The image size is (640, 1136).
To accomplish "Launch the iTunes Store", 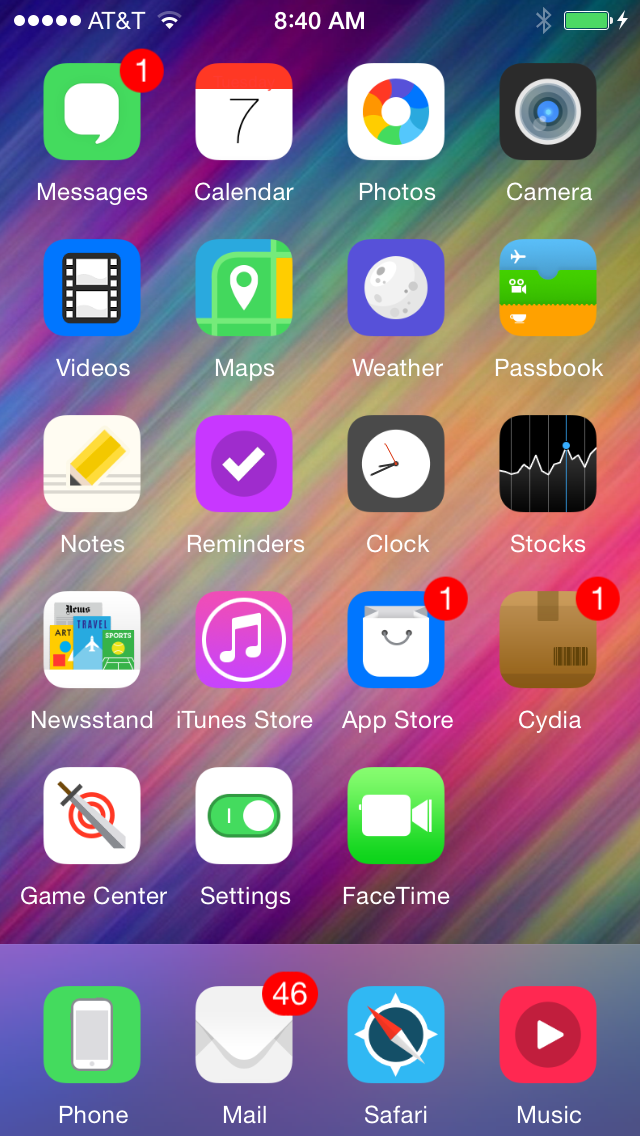I will pyautogui.click(x=244, y=640).
